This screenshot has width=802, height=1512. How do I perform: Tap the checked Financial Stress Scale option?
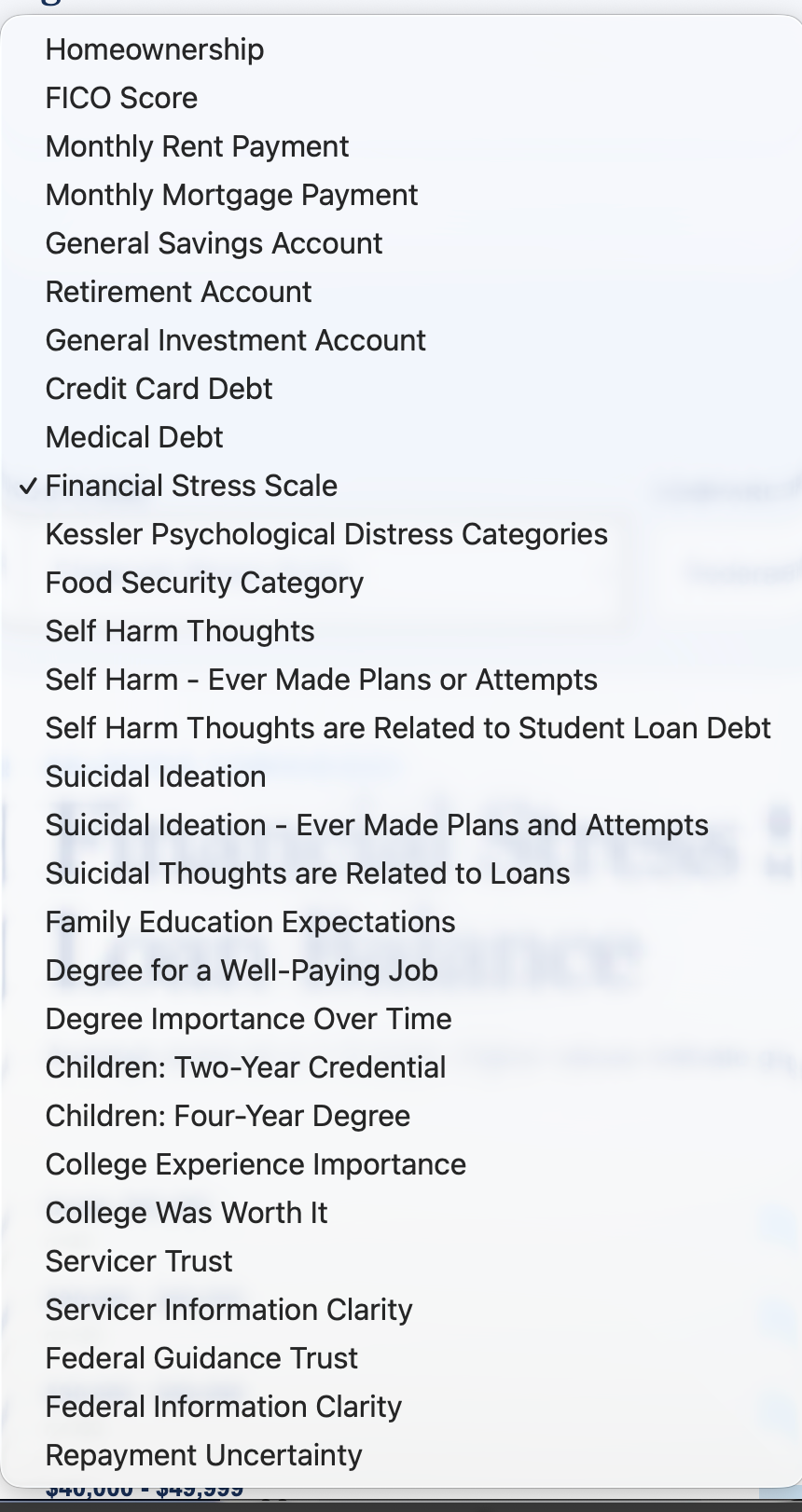coord(401,486)
